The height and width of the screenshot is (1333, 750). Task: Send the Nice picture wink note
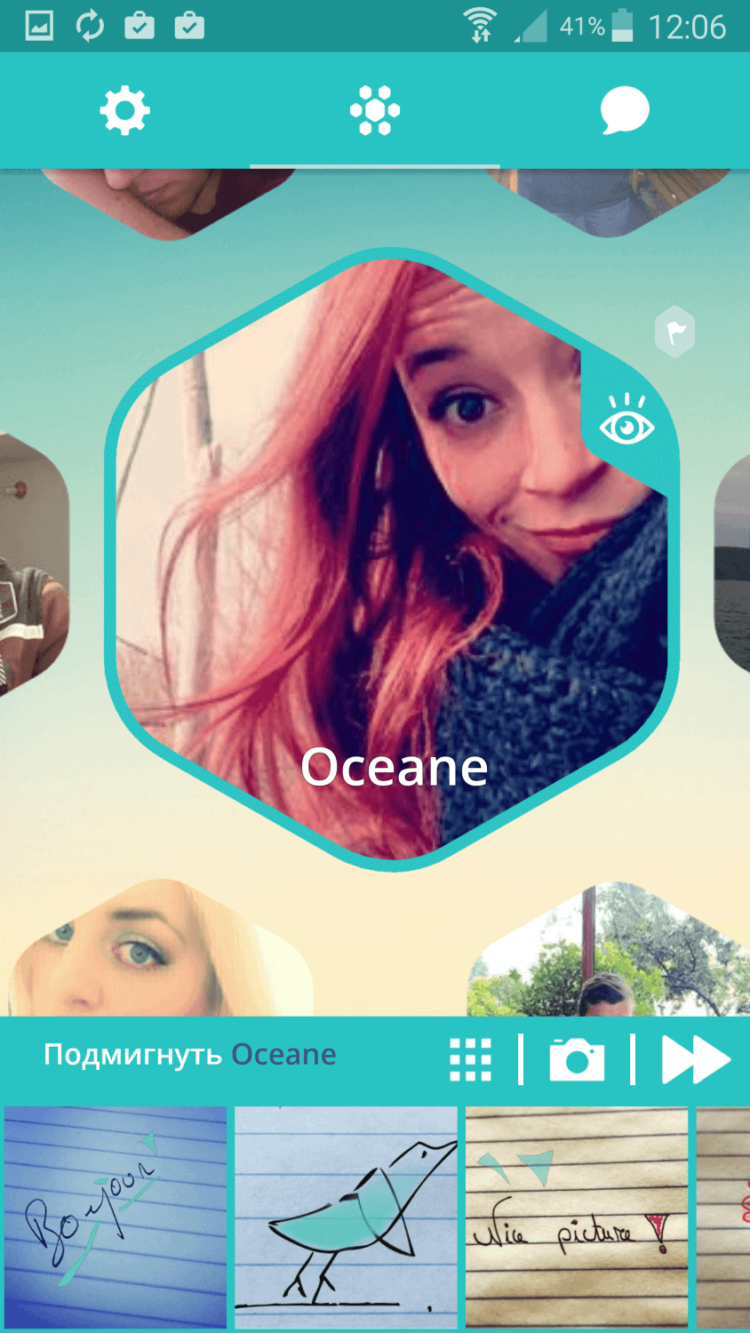[576, 1216]
